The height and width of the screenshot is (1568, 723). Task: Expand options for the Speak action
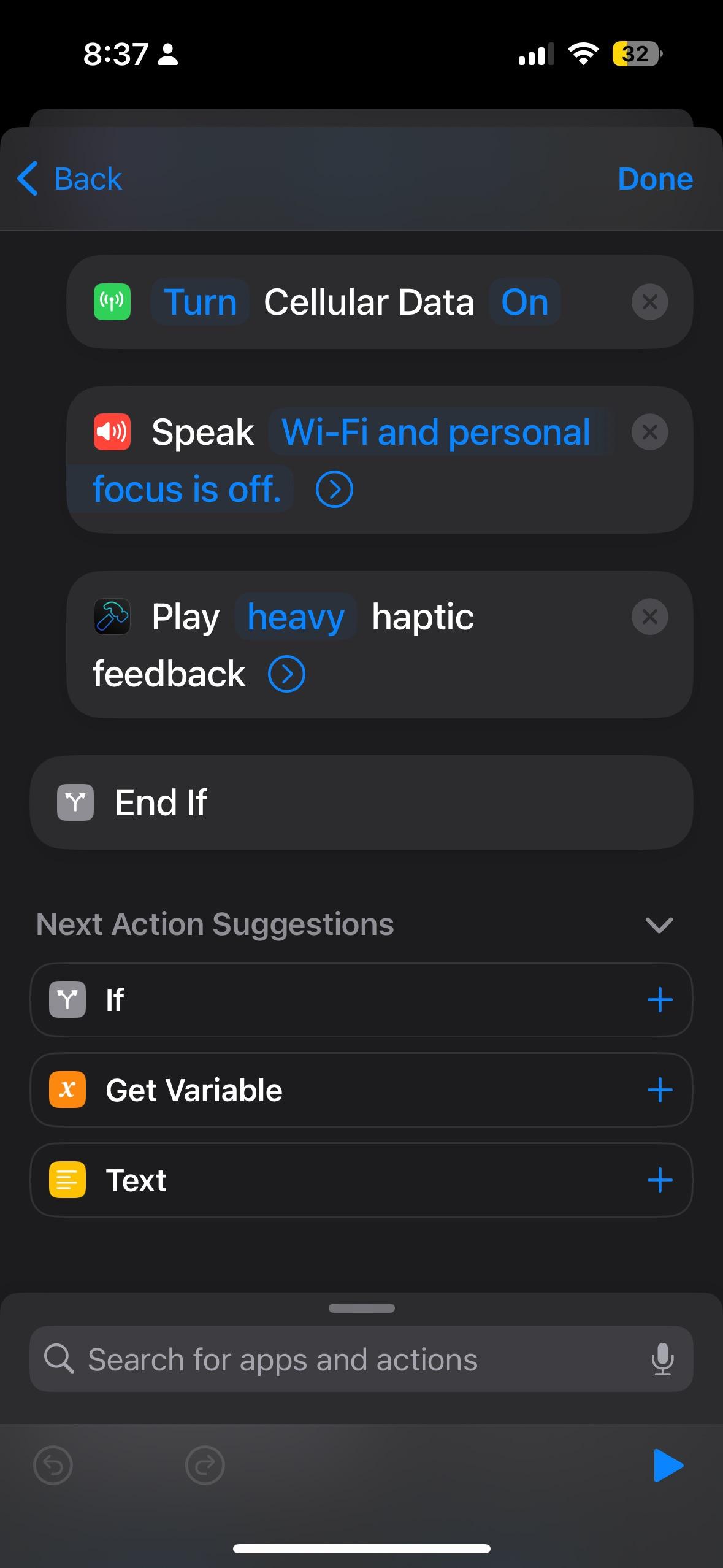point(334,490)
